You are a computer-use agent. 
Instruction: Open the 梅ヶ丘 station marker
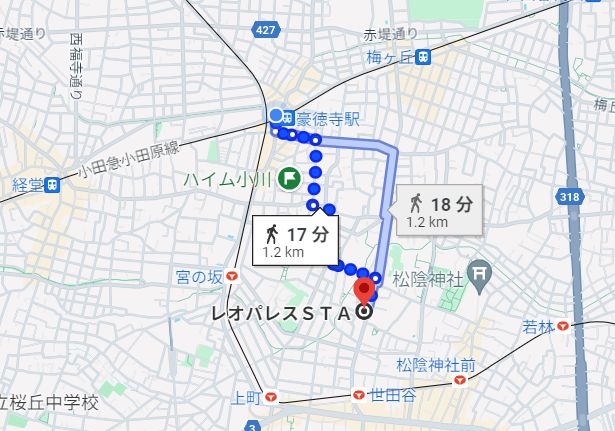(x=425, y=57)
